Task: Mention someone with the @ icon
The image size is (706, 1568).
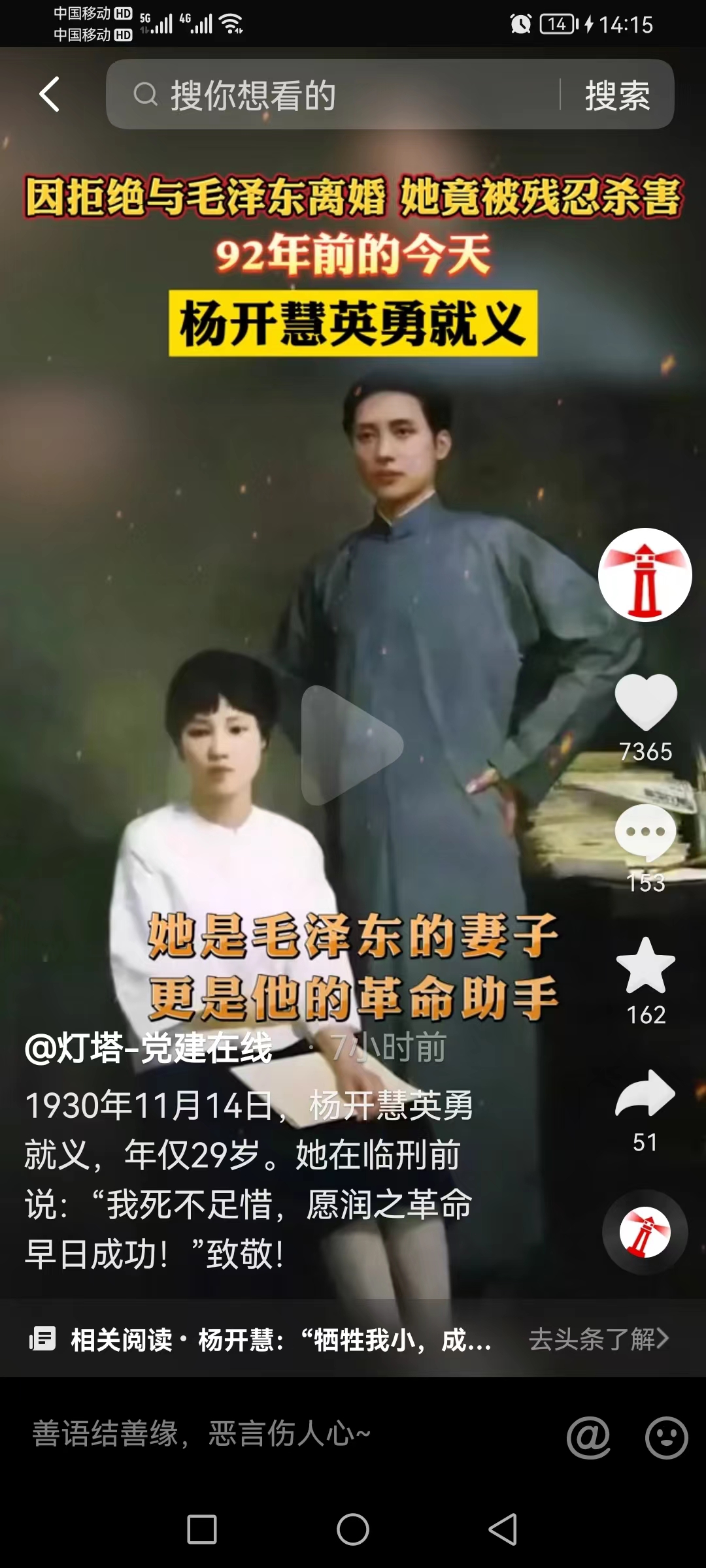Action: (588, 1437)
